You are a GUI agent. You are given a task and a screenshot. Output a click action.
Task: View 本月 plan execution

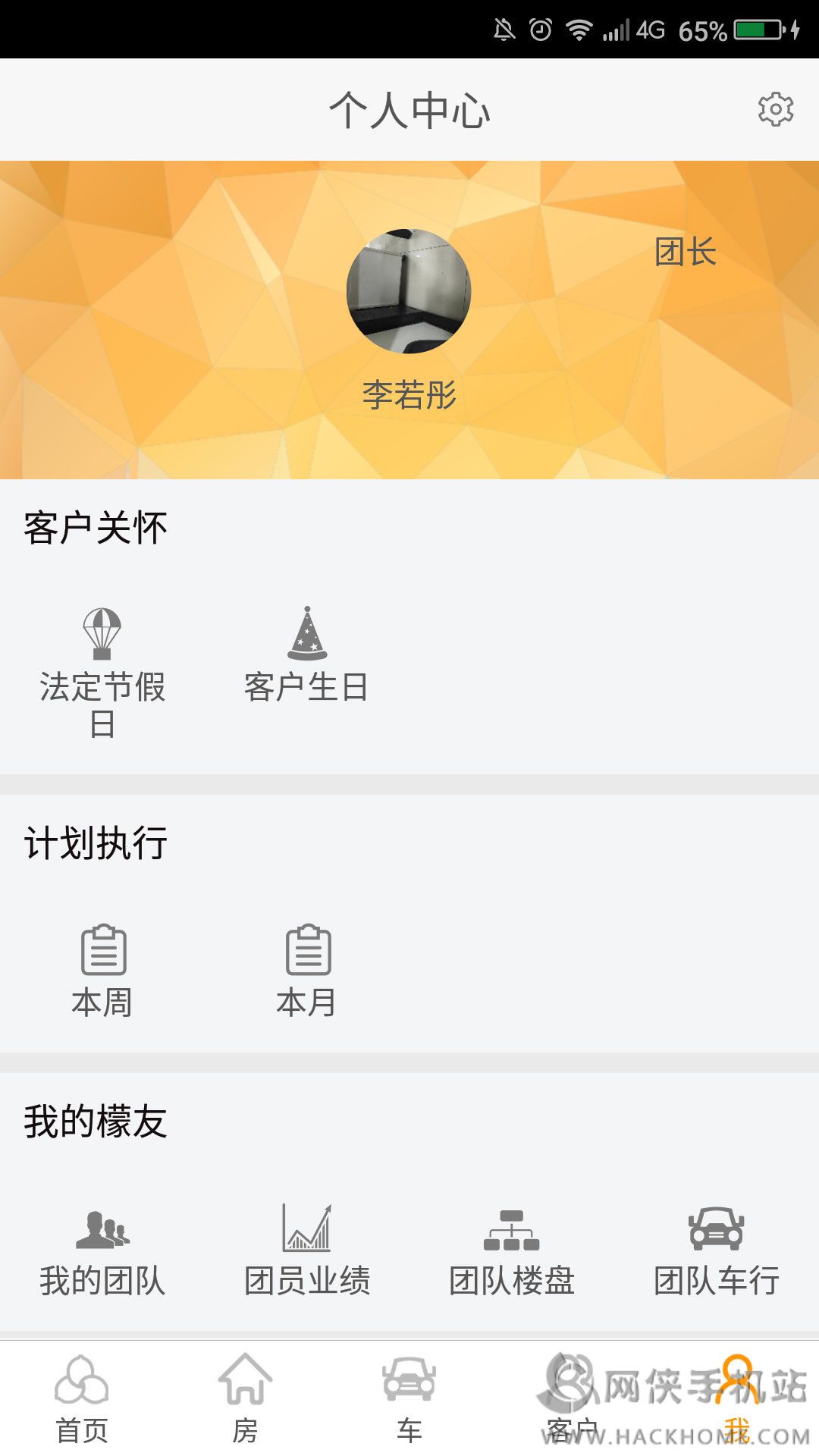(x=307, y=971)
